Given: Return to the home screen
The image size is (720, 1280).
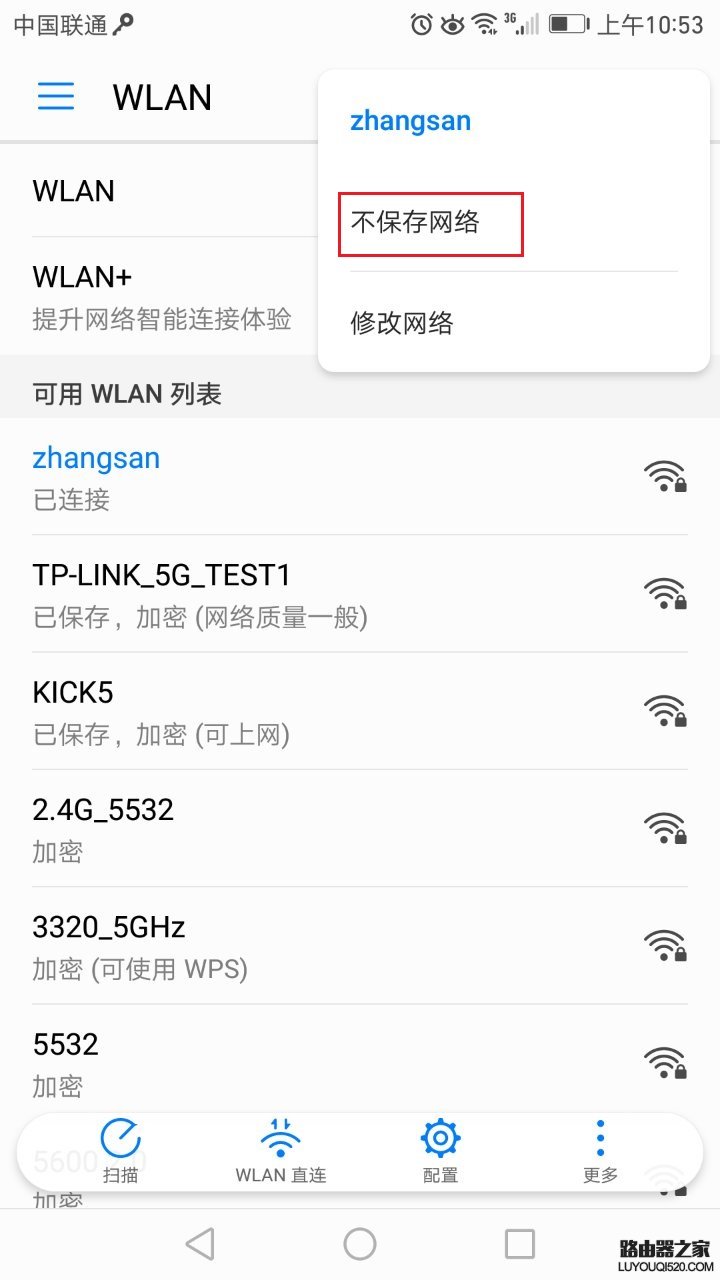Looking at the screenshot, I should pos(360,1244).
